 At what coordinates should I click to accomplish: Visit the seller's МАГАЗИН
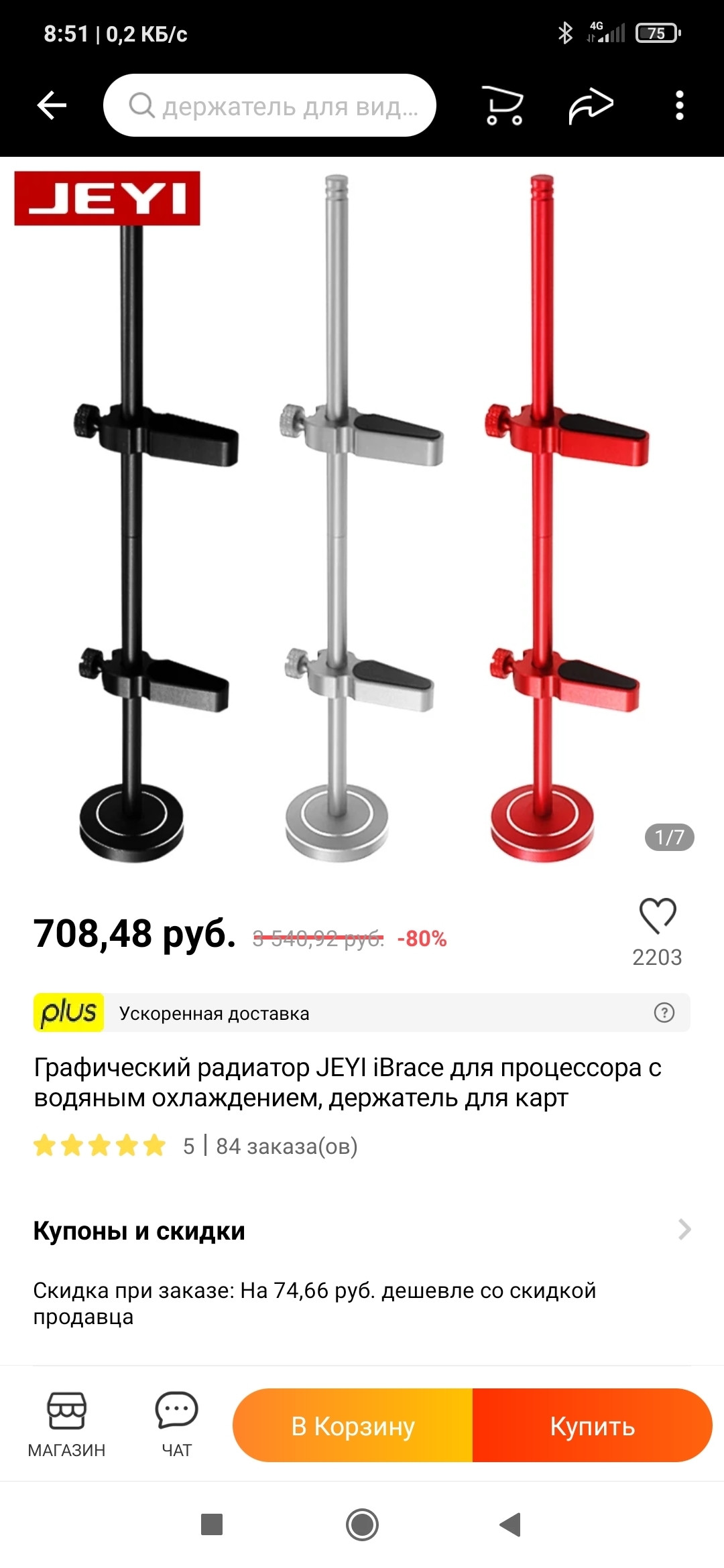(x=66, y=1425)
